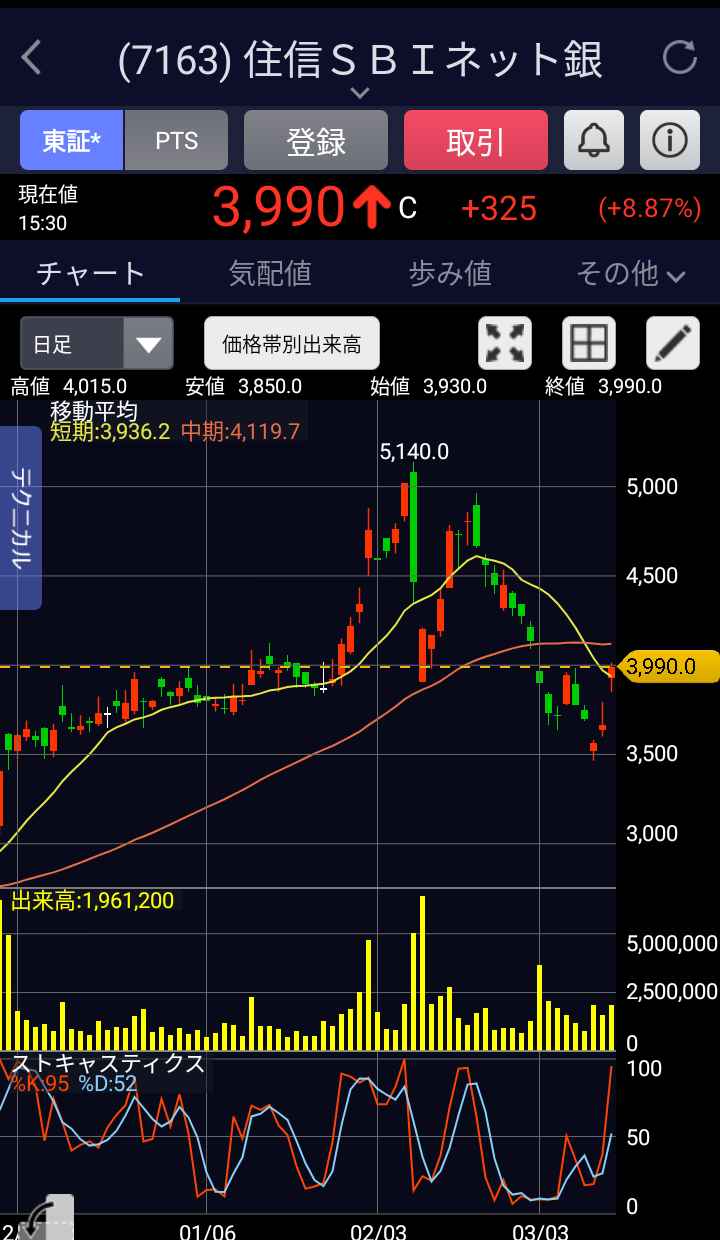Expand the chart to fullscreen
The width and height of the screenshot is (720, 1240).
pyautogui.click(x=505, y=344)
